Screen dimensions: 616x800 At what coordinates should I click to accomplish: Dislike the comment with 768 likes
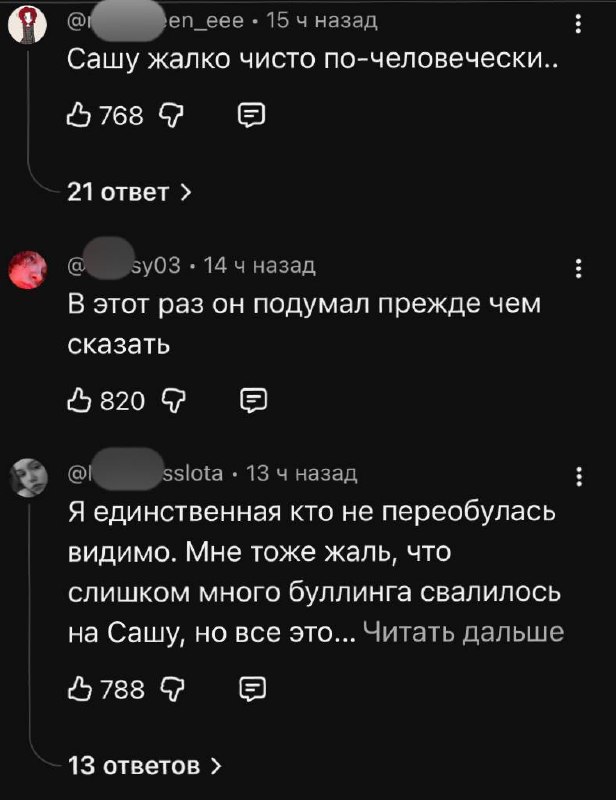pyautogui.click(x=174, y=111)
